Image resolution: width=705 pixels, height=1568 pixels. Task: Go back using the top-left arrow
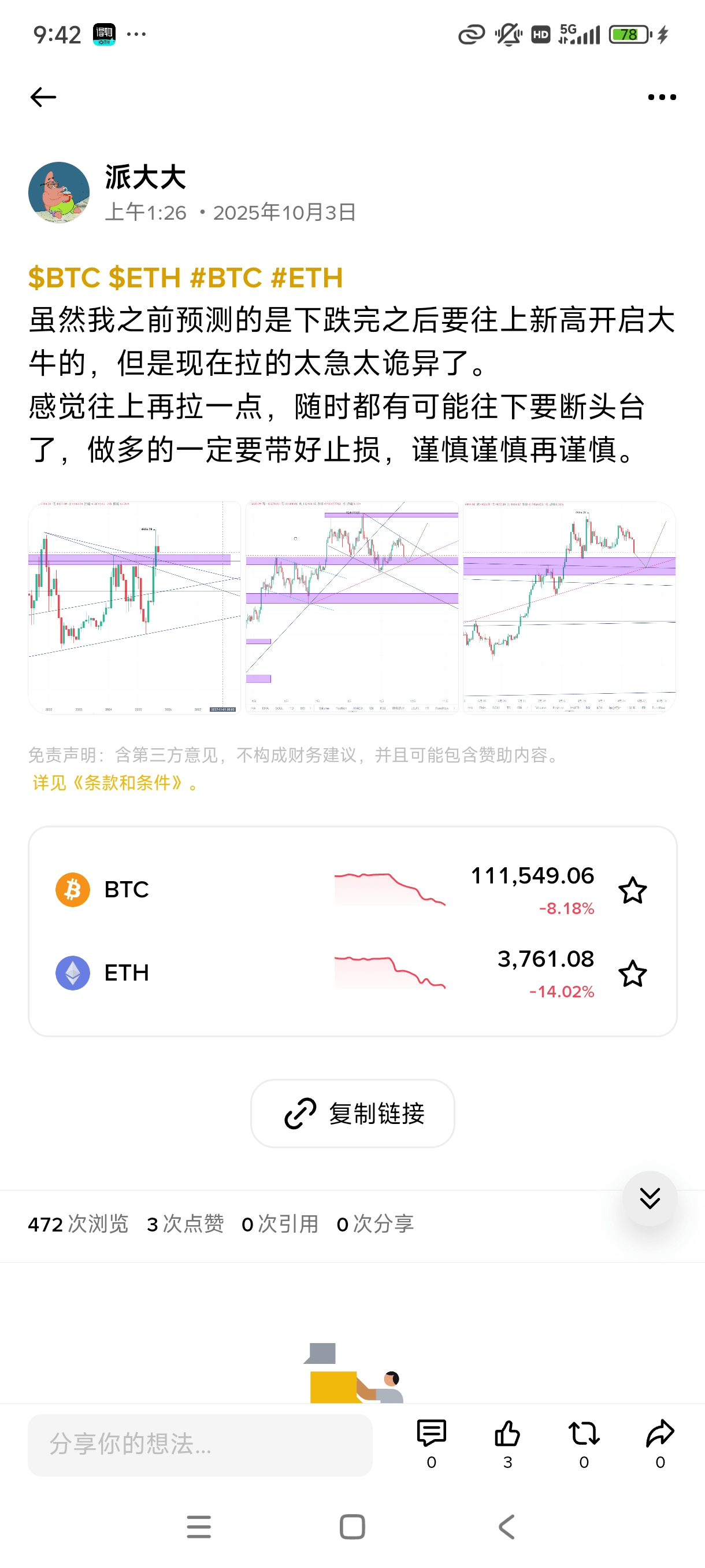click(x=43, y=97)
